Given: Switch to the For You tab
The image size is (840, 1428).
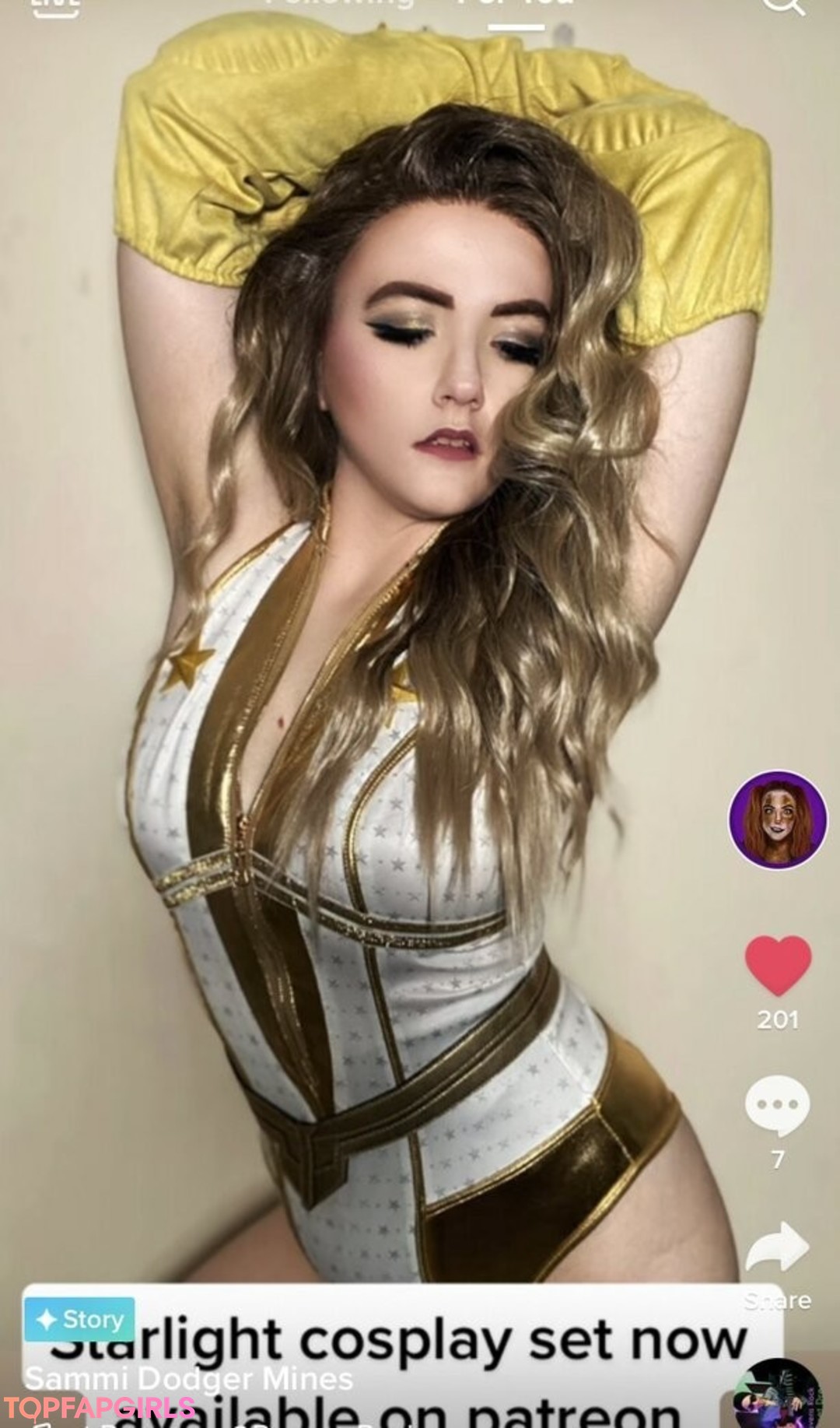Looking at the screenshot, I should pyautogui.click(x=516, y=6).
